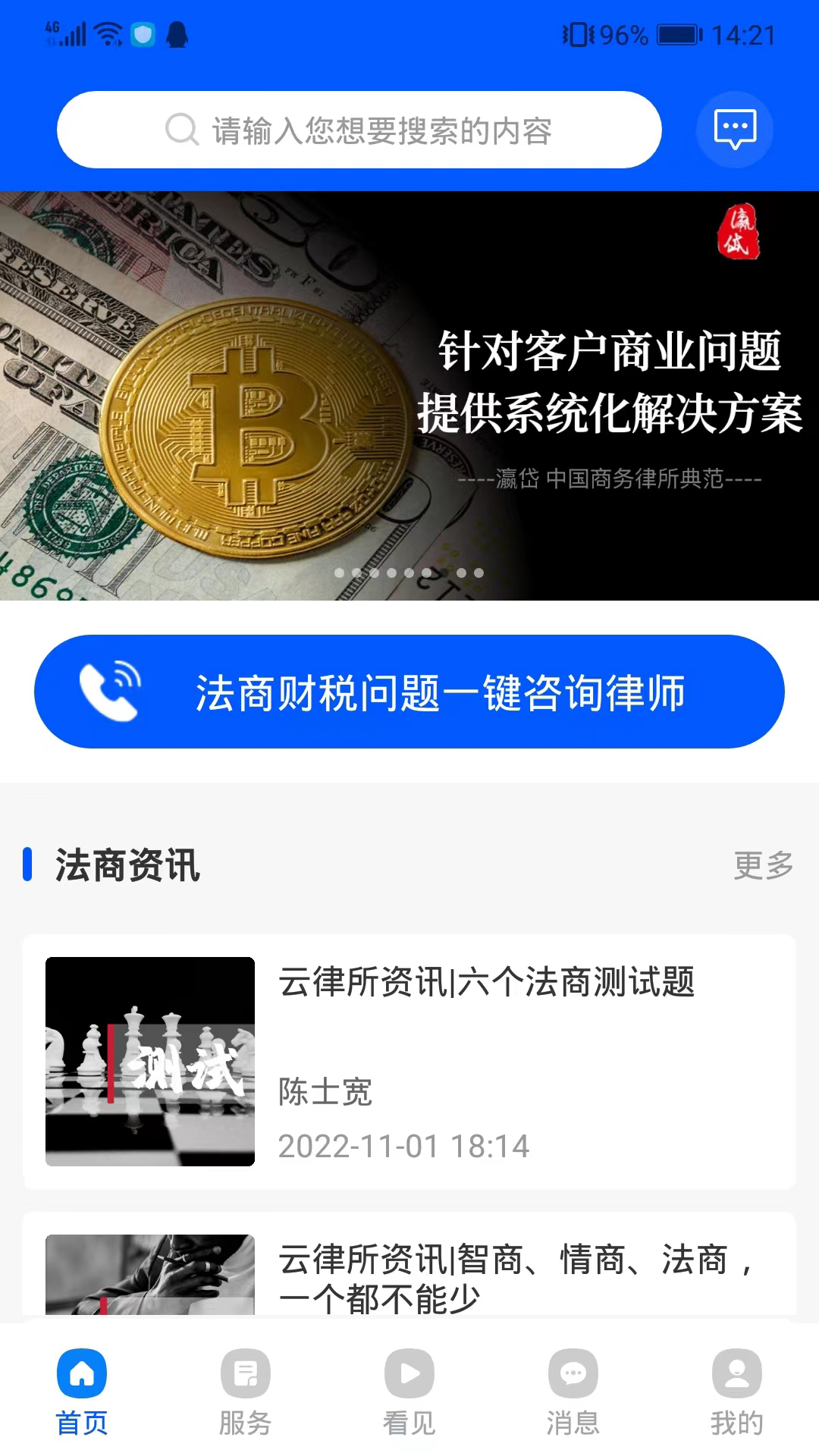Tap the search box to enter content

pos(359,130)
